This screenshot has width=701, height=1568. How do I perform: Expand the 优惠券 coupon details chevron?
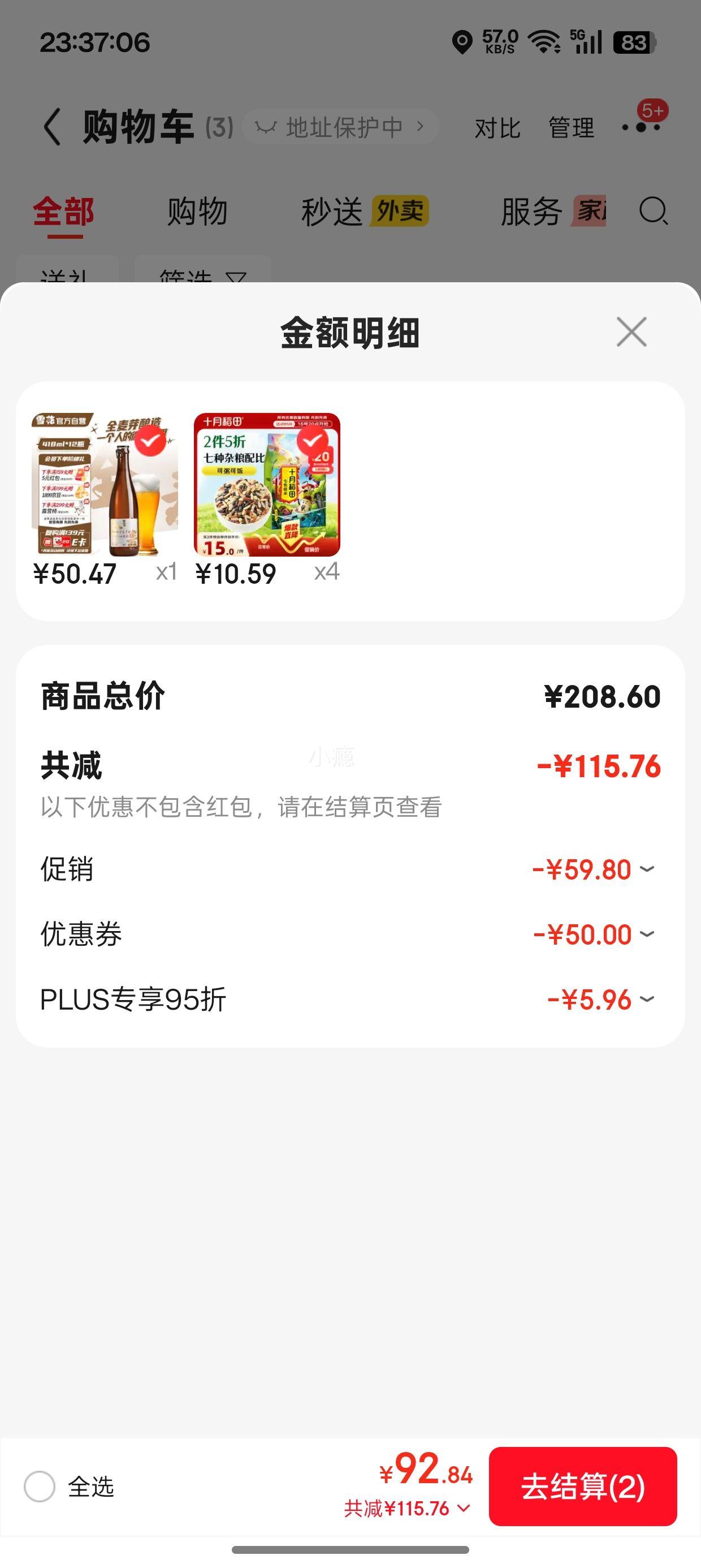[646, 934]
